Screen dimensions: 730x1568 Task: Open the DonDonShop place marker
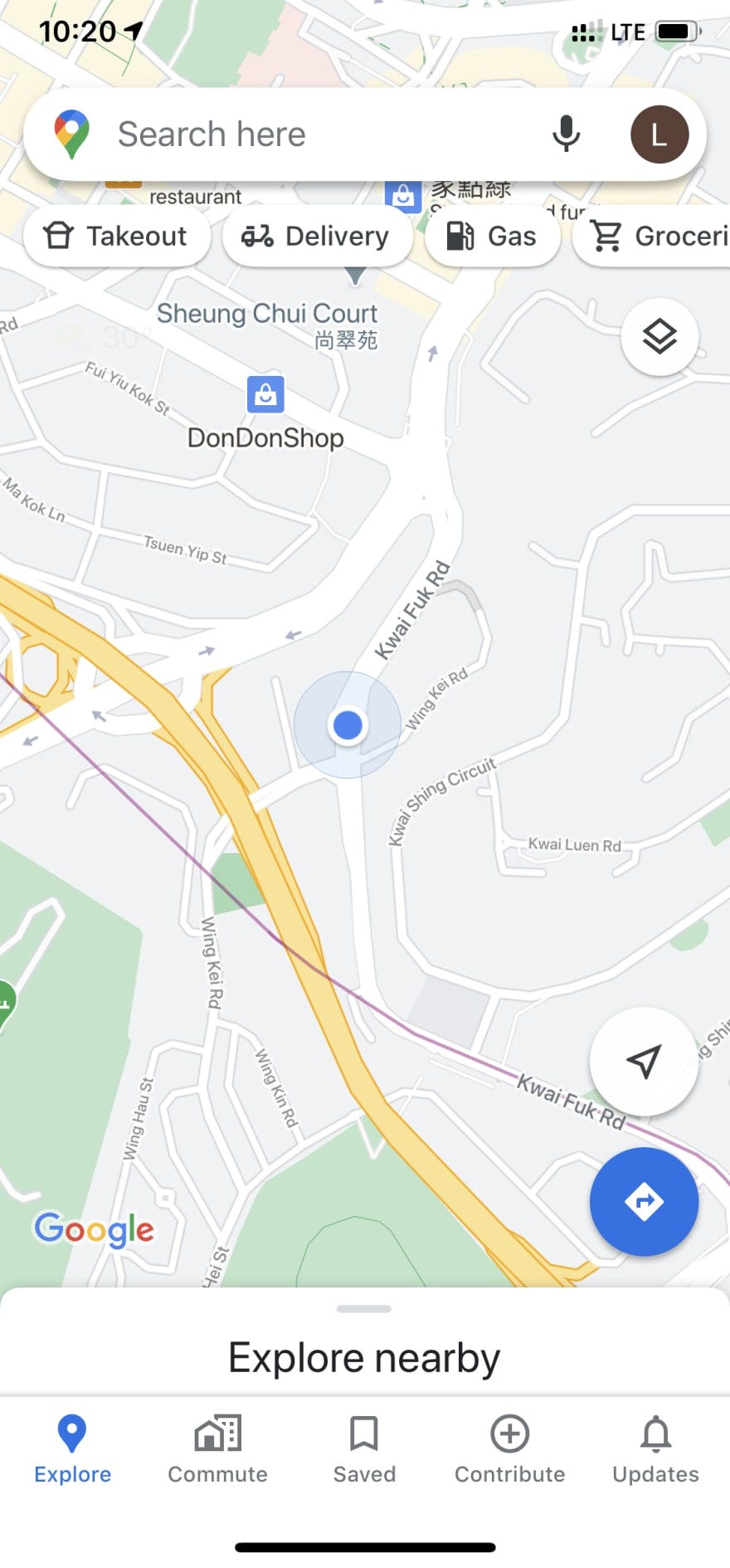point(265,395)
